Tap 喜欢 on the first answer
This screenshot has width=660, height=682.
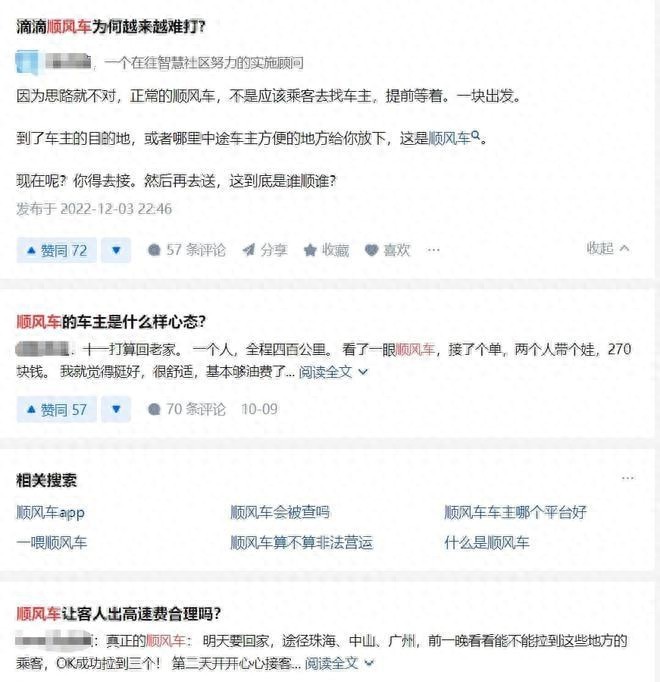pos(388,250)
